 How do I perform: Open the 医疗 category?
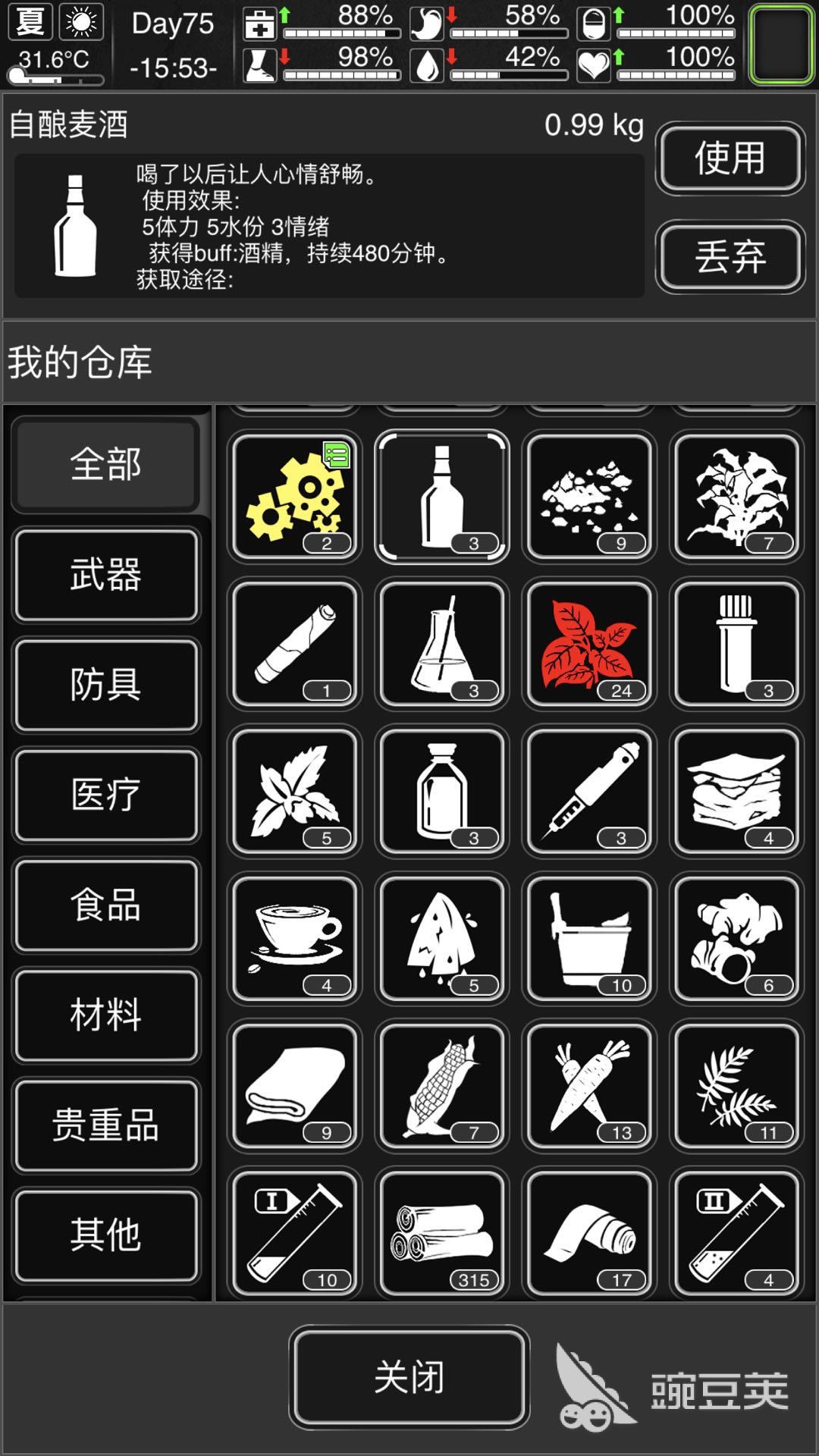(x=106, y=795)
